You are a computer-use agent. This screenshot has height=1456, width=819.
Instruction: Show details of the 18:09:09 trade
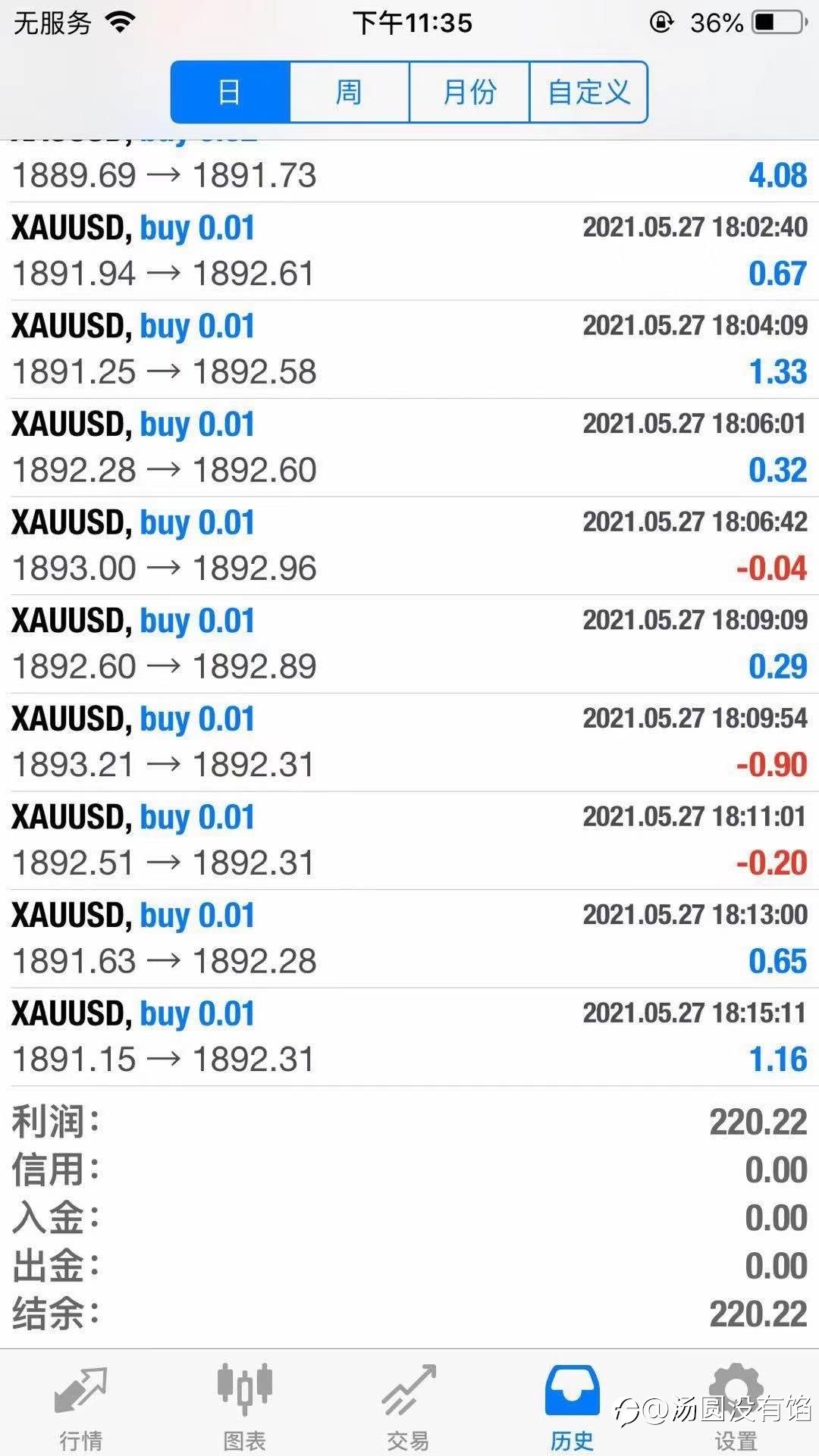click(409, 644)
